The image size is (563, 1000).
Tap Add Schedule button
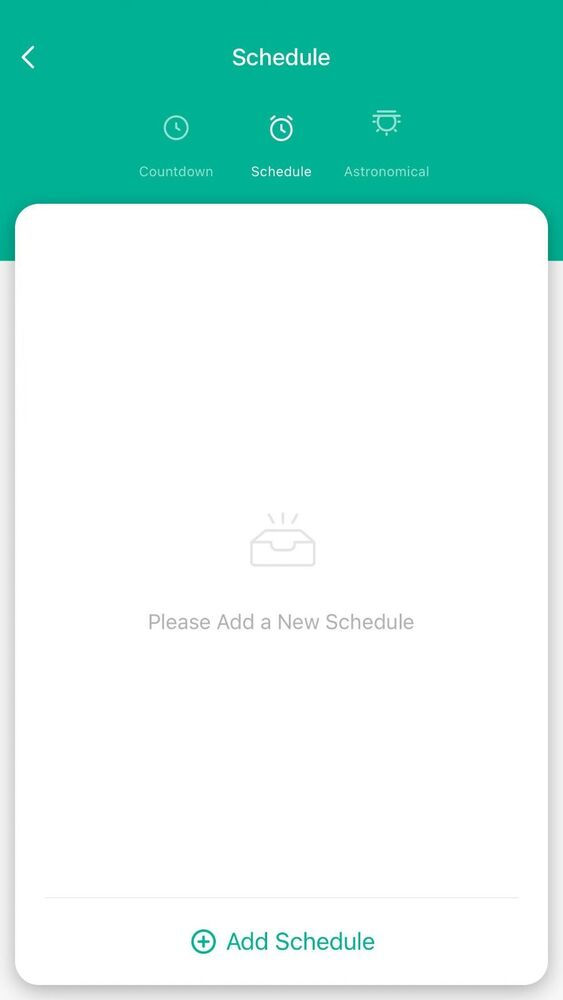282,941
